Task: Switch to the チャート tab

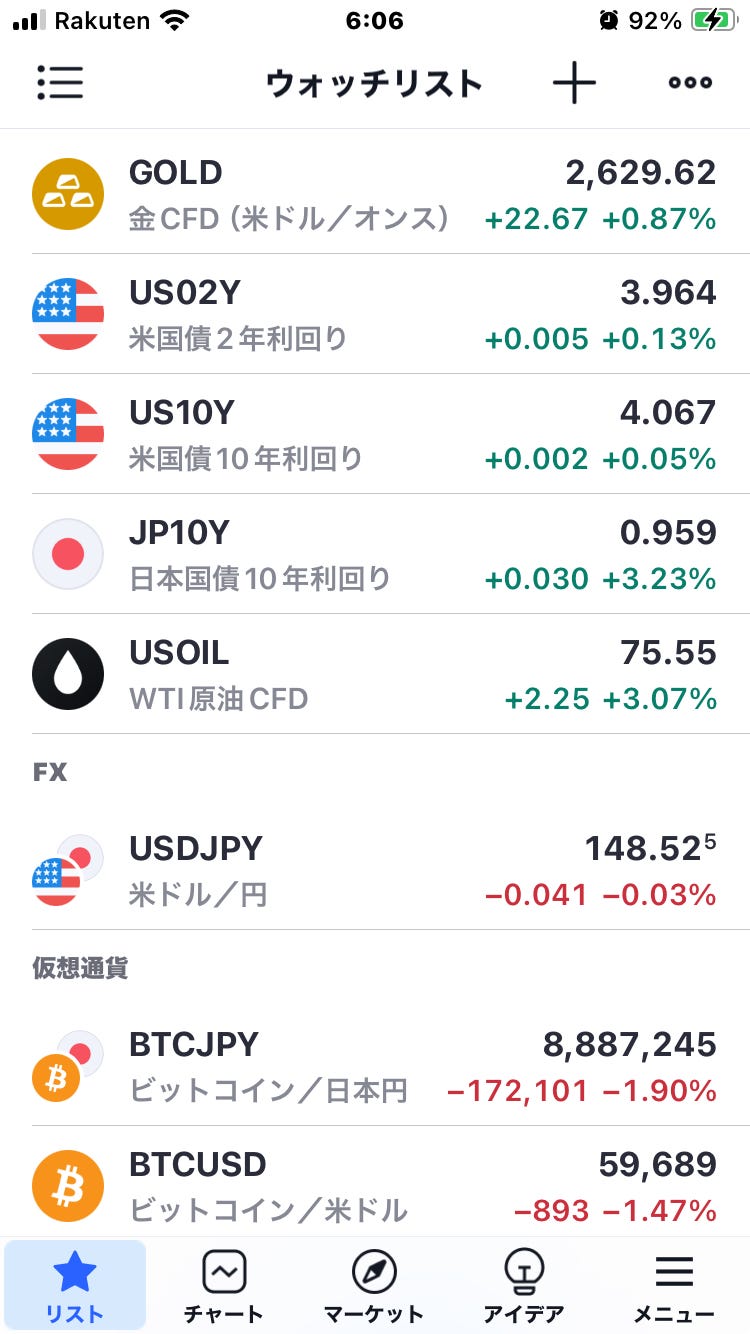Action: click(224, 1286)
